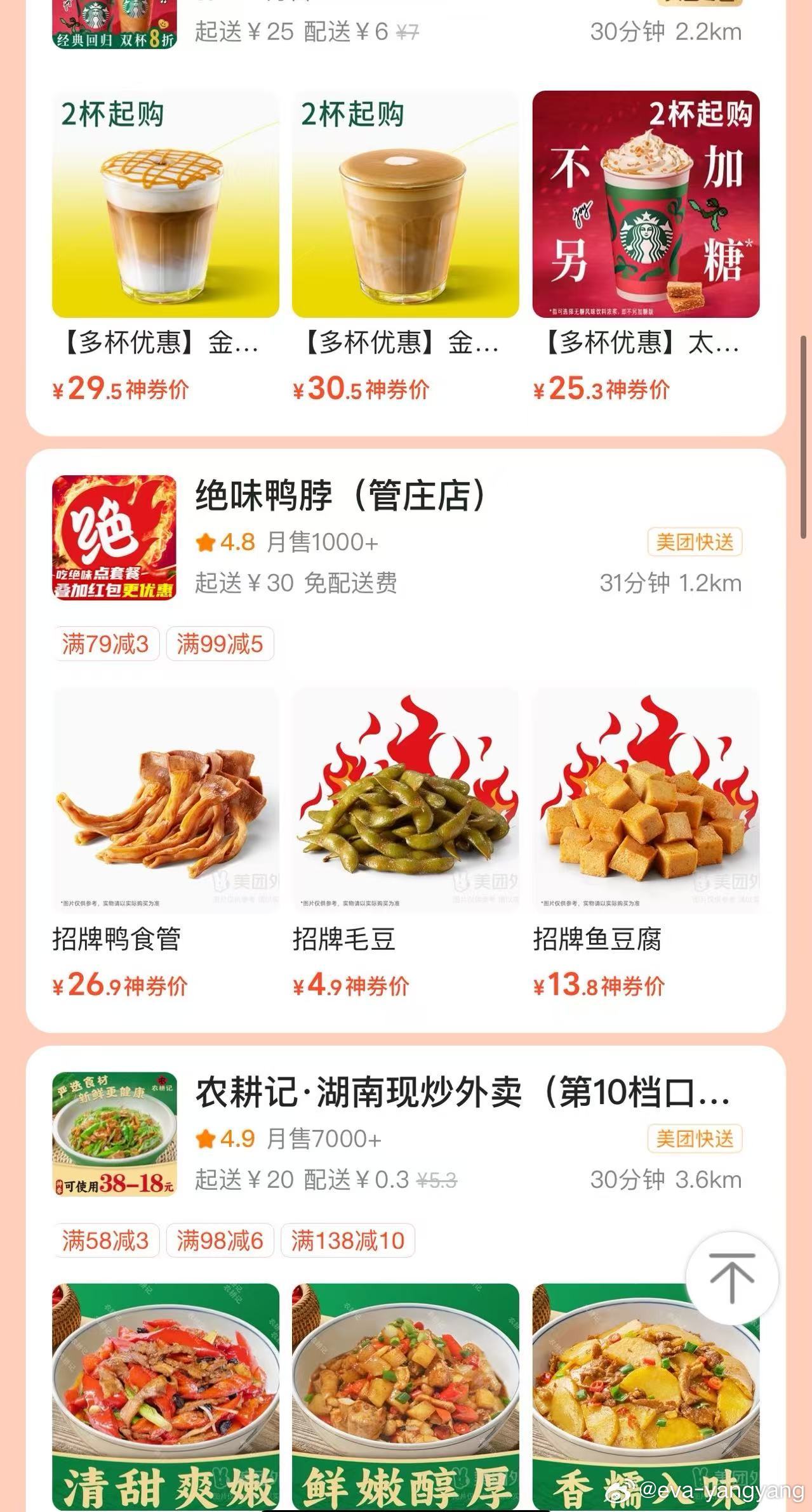Image resolution: width=812 pixels, height=1512 pixels.
Task: Open the ¥29.5 多杯优惠 coffee item
Action: [165, 204]
